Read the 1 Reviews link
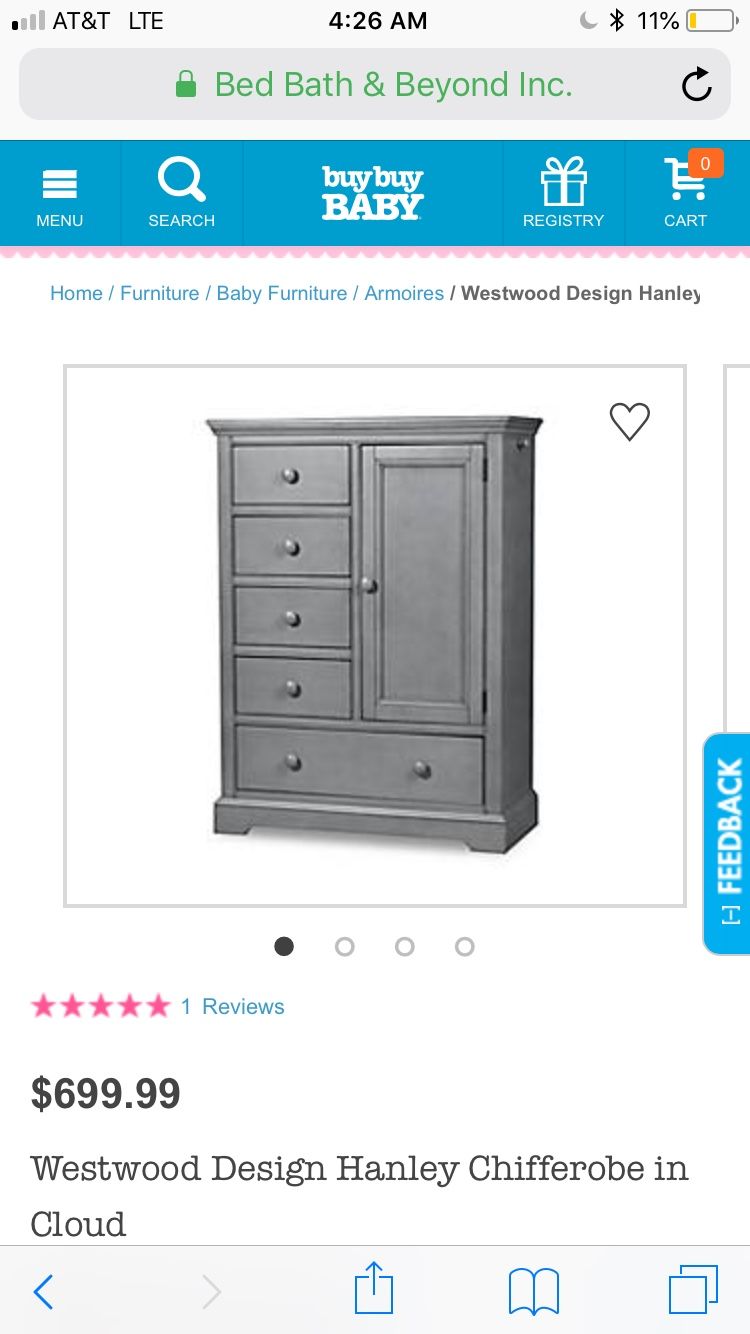Screen dimensions: 750x1334 pos(233,1006)
